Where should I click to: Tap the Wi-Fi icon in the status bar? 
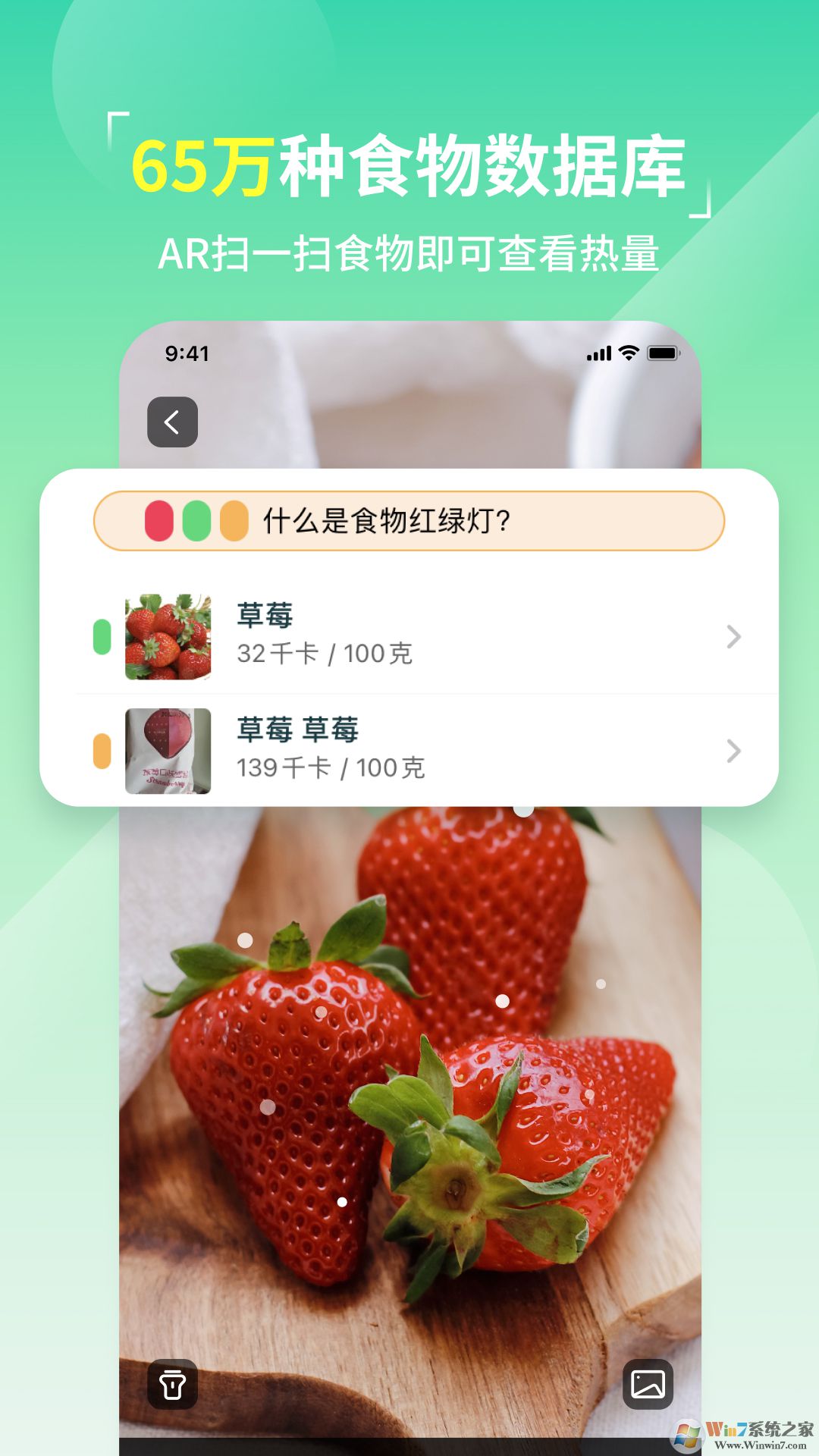629,353
